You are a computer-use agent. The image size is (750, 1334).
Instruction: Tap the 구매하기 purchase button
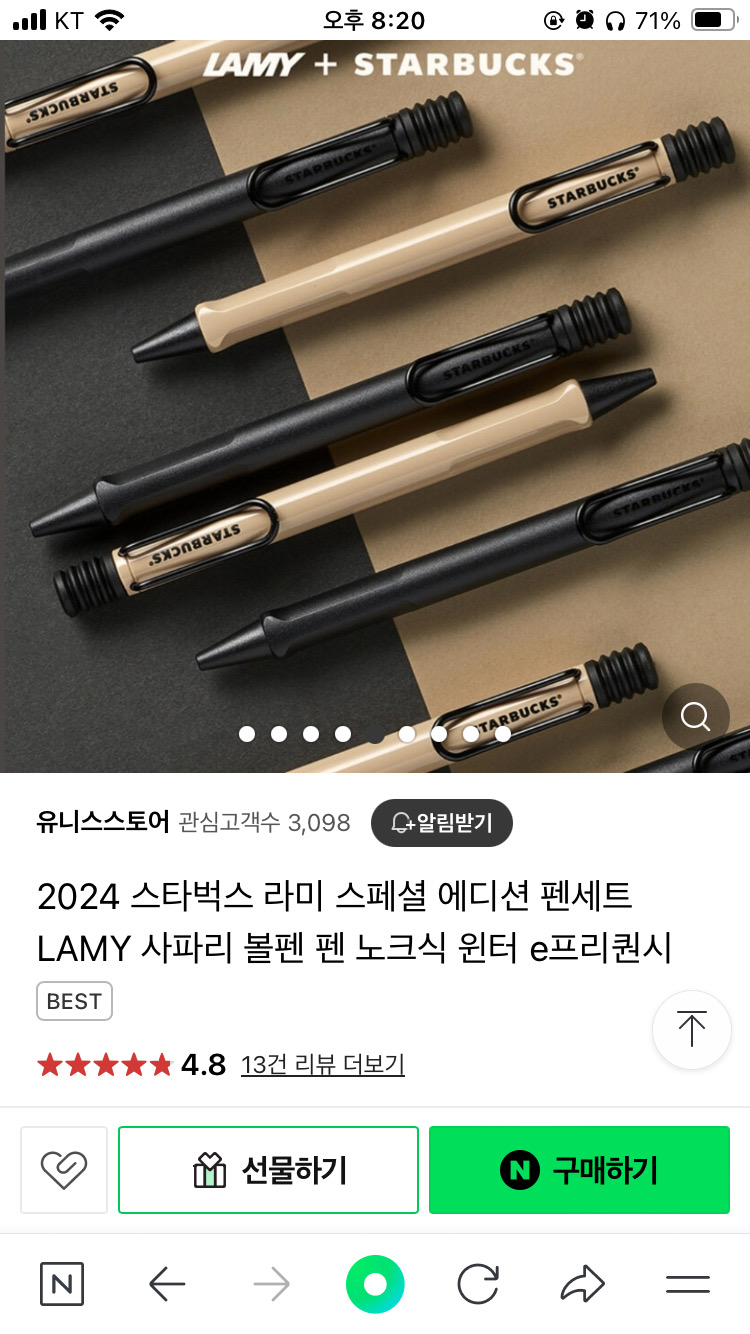tap(579, 1169)
